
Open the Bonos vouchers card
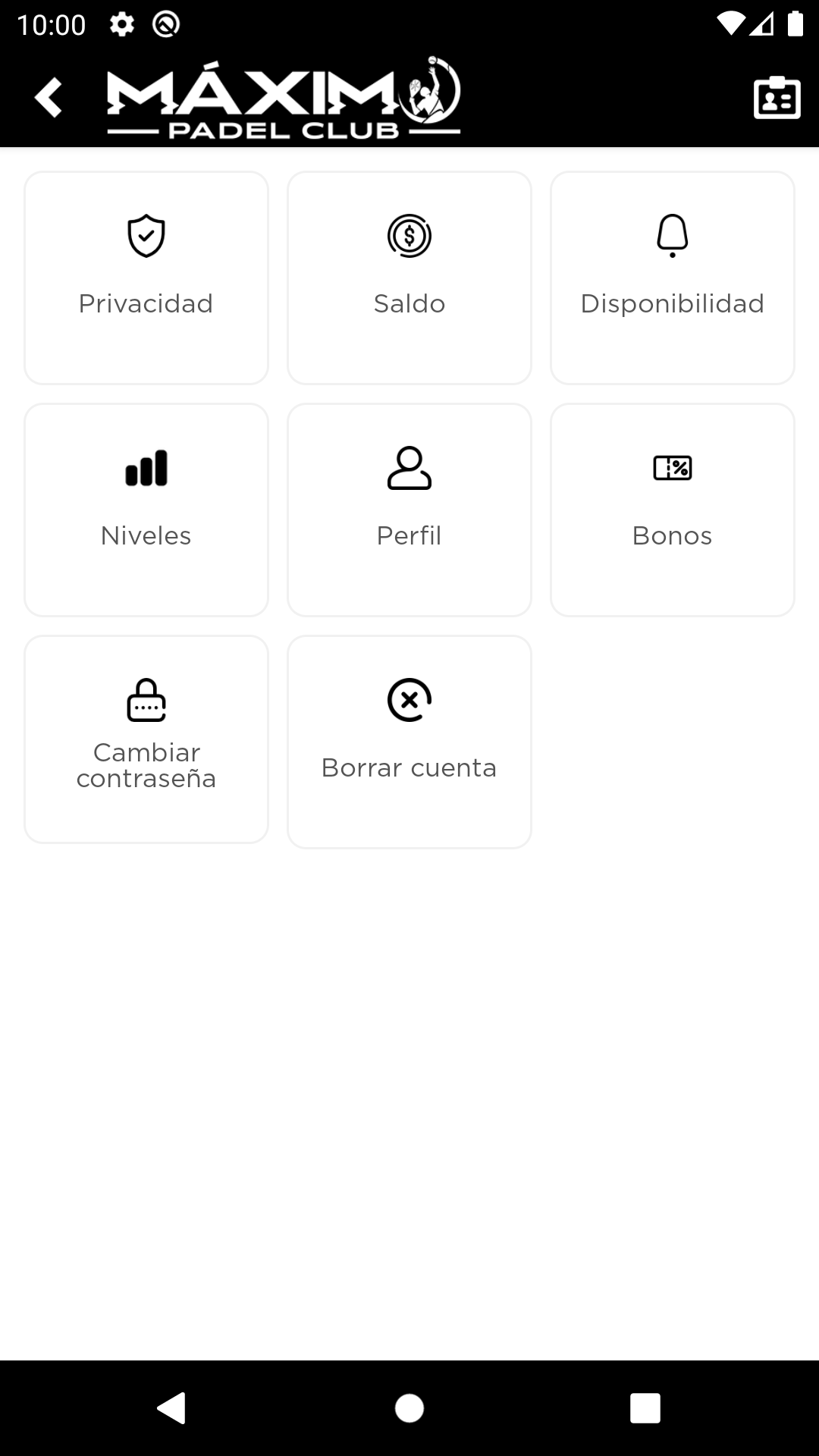[x=673, y=510]
